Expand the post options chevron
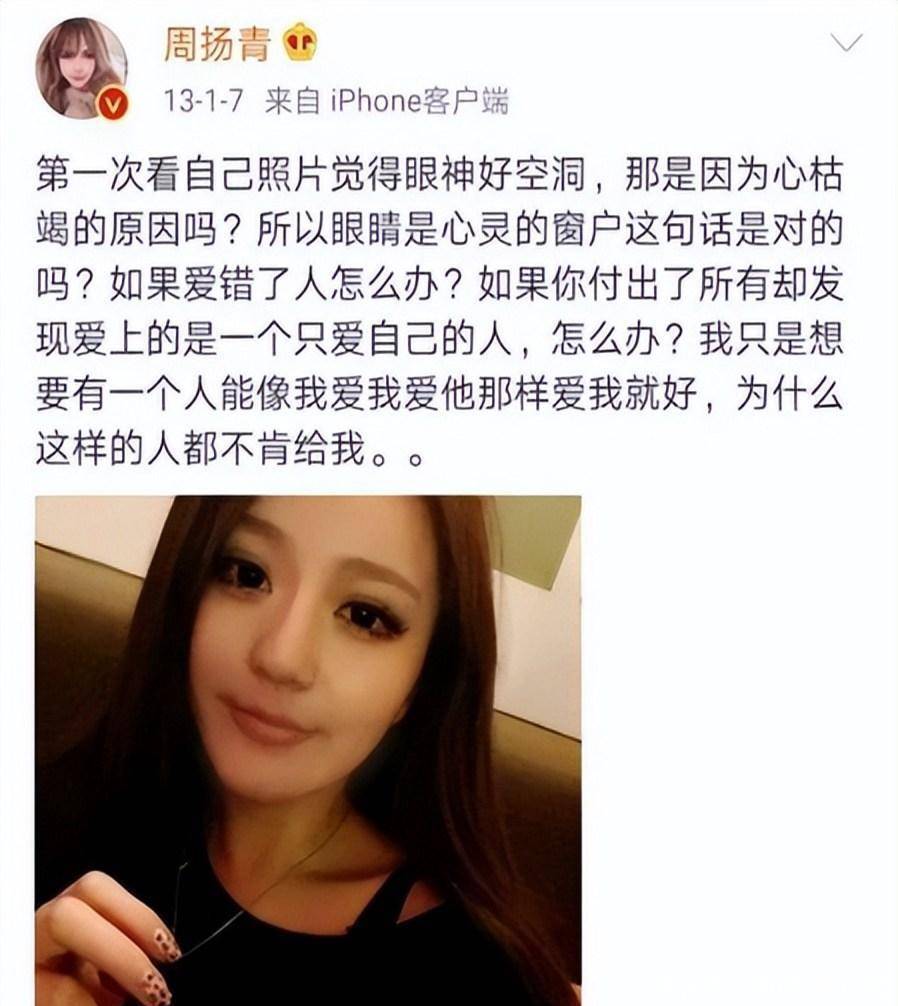This screenshot has width=898, height=1006. point(846,44)
